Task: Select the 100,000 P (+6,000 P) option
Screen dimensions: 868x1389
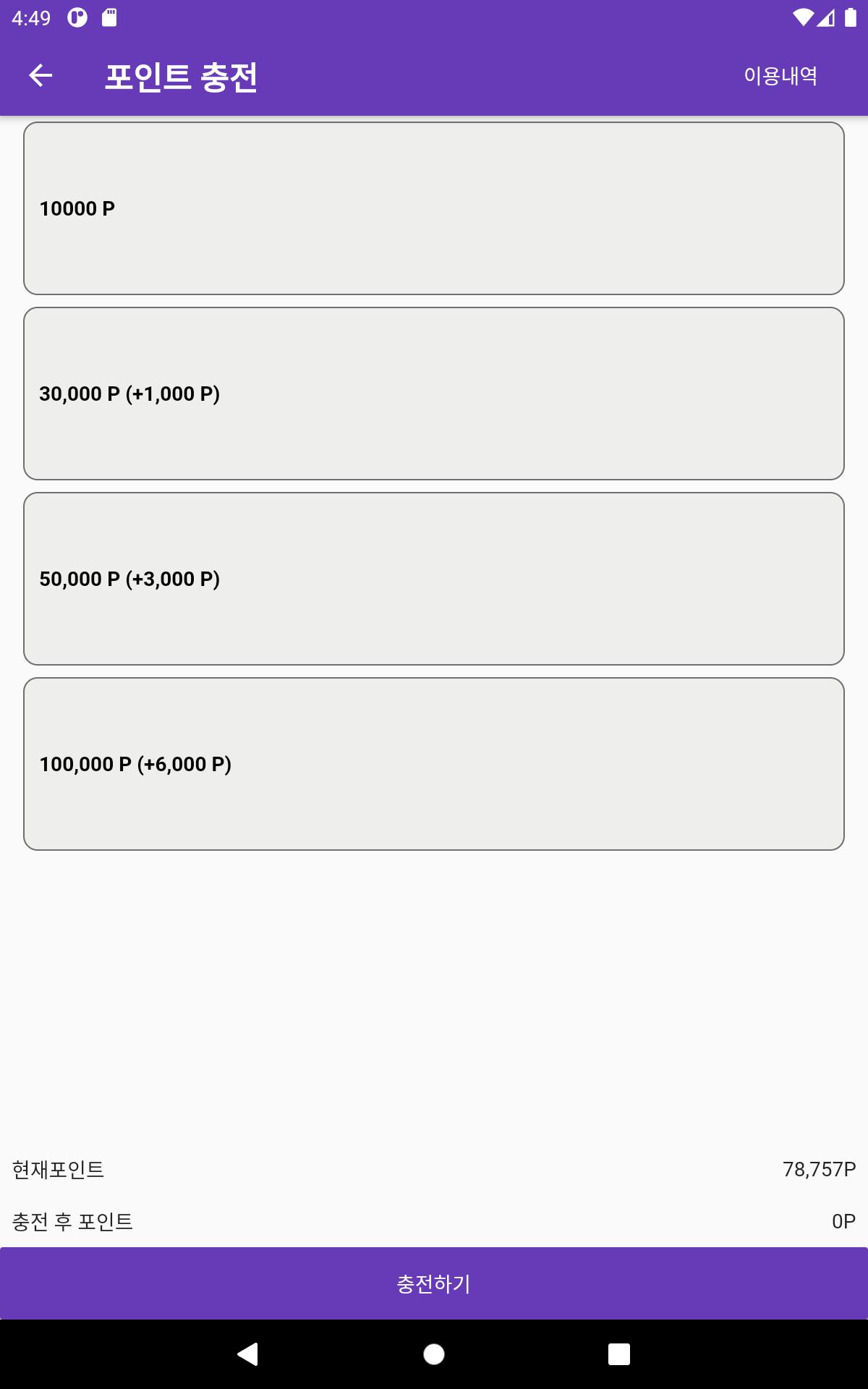Action: tap(434, 764)
